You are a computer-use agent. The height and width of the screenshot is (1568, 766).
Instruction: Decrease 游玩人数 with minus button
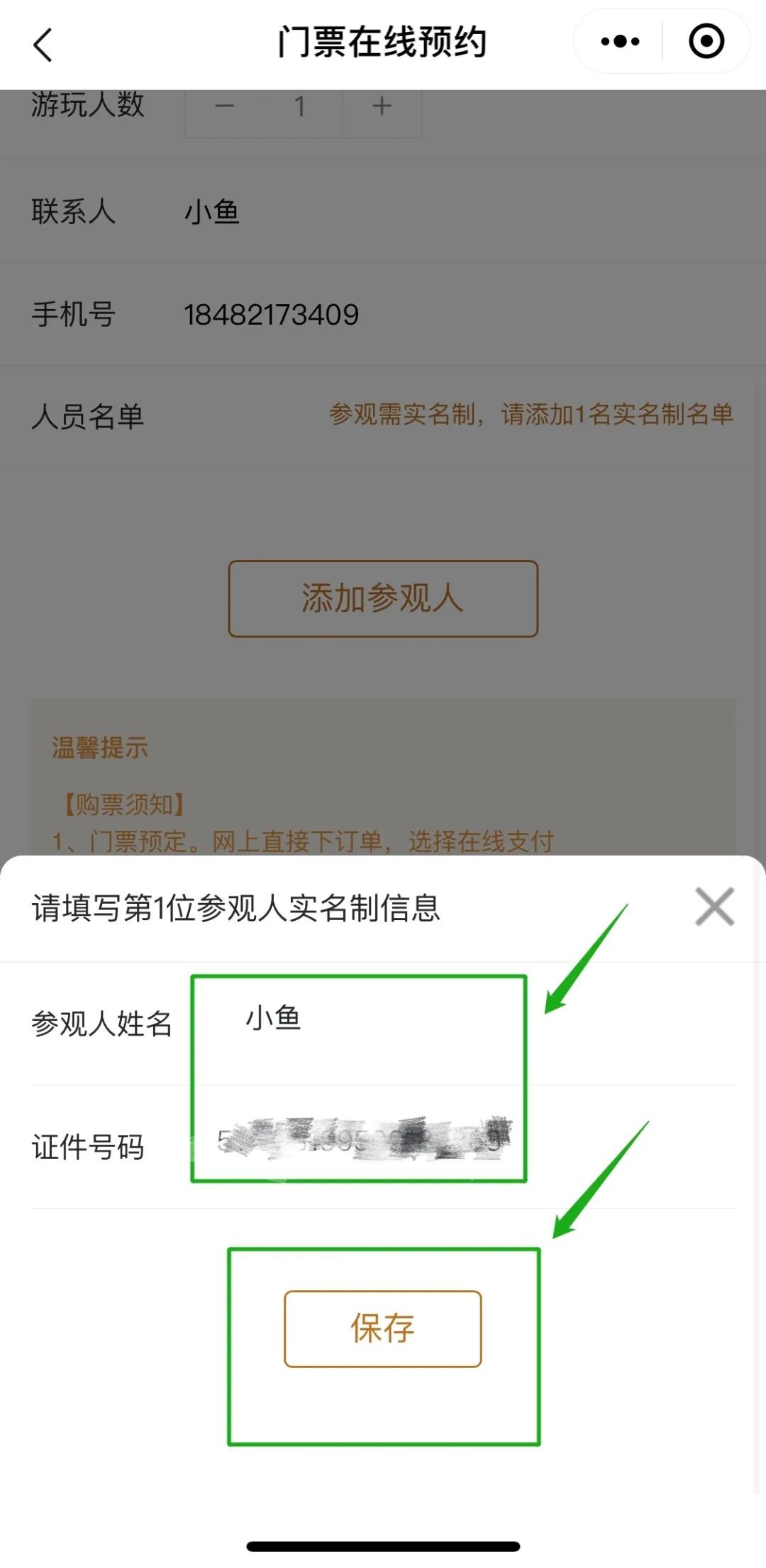point(225,107)
